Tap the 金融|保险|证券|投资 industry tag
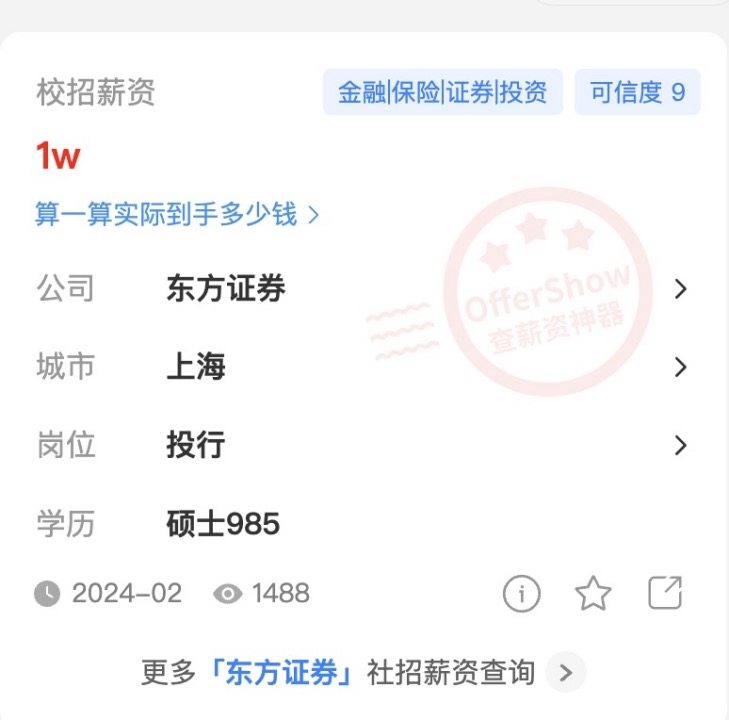 point(442,93)
